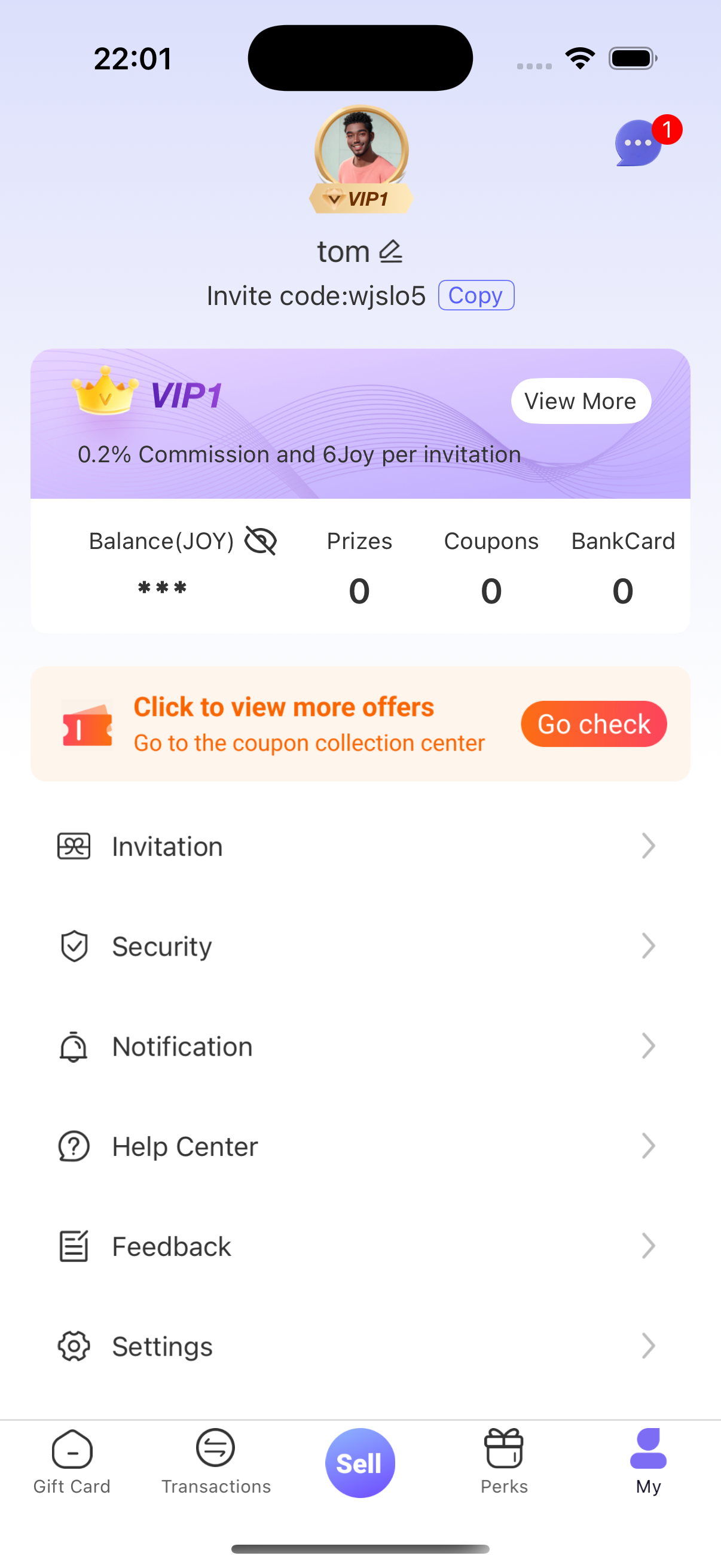Open the Feedback row

[360, 1246]
